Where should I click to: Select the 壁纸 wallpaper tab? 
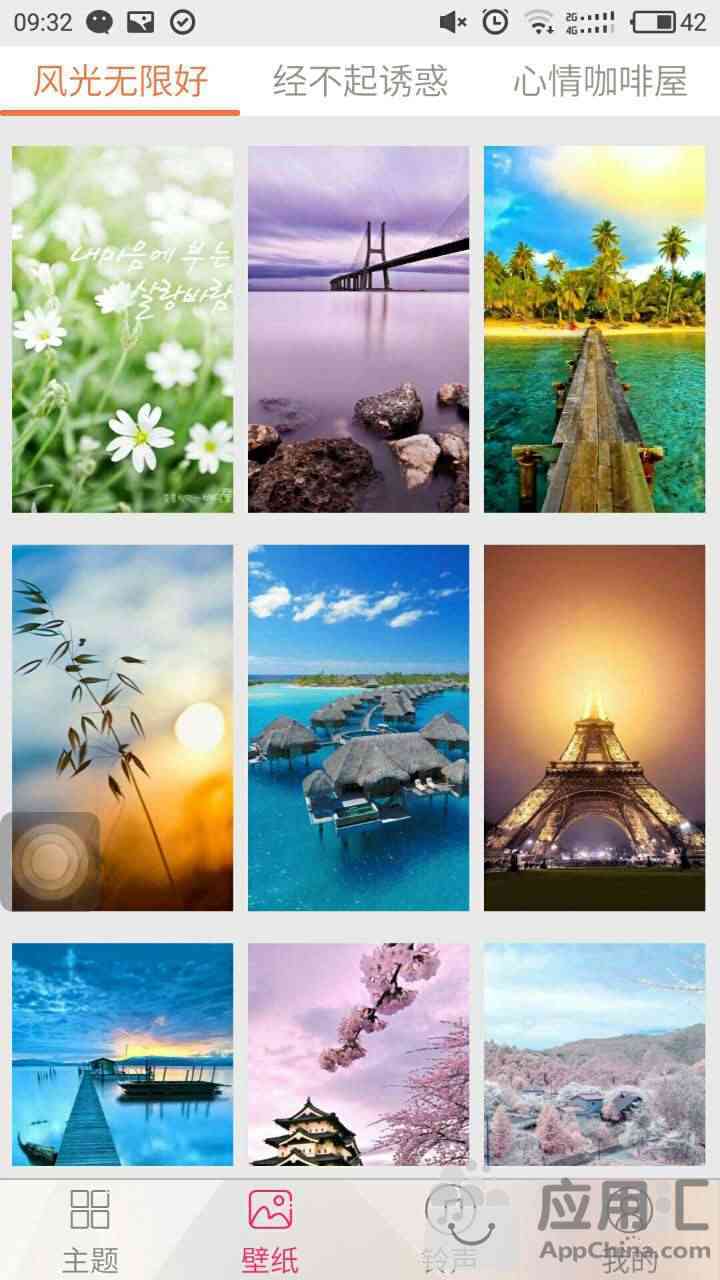[270, 1230]
